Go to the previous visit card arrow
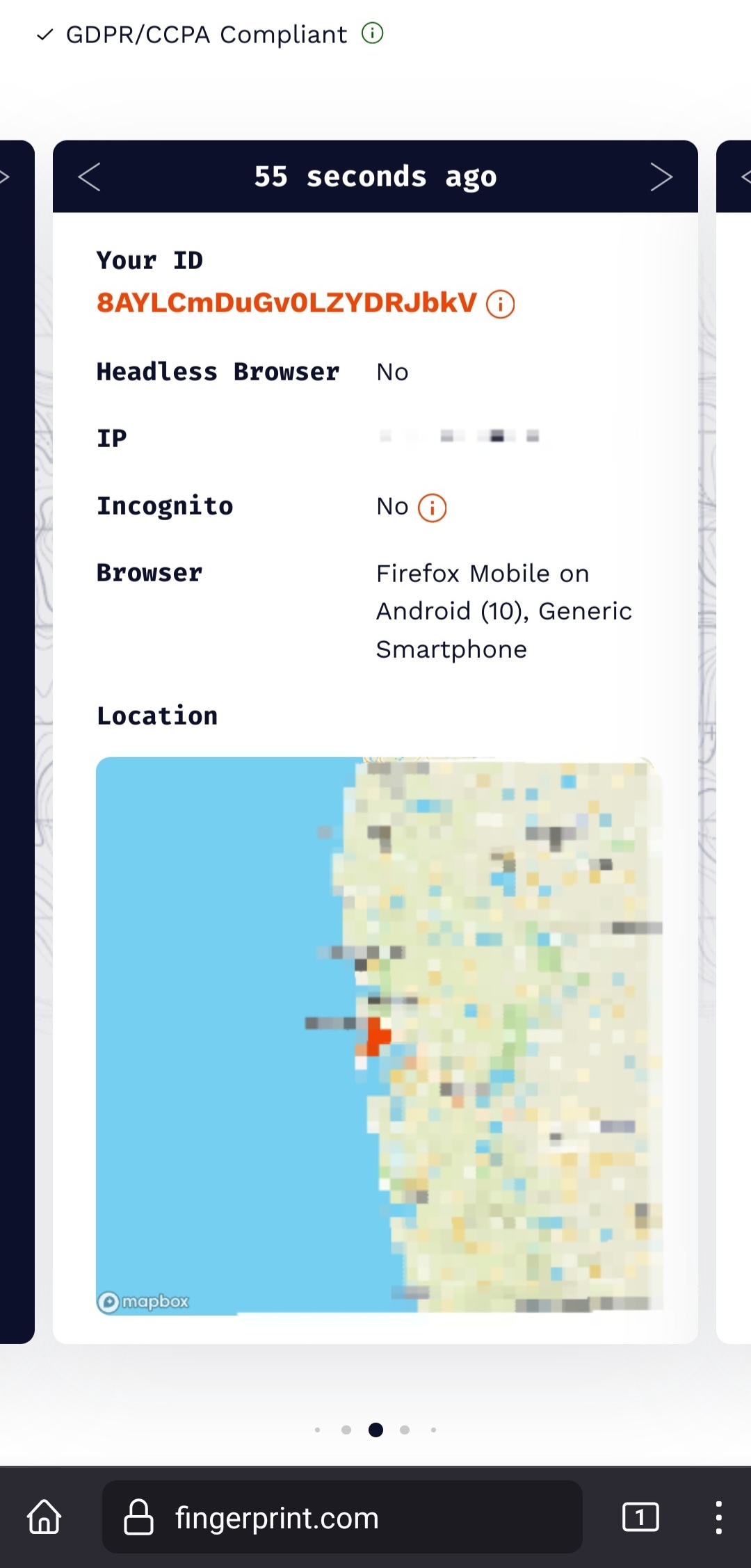Image resolution: width=751 pixels, height=1568 pixels. point(90,177)
